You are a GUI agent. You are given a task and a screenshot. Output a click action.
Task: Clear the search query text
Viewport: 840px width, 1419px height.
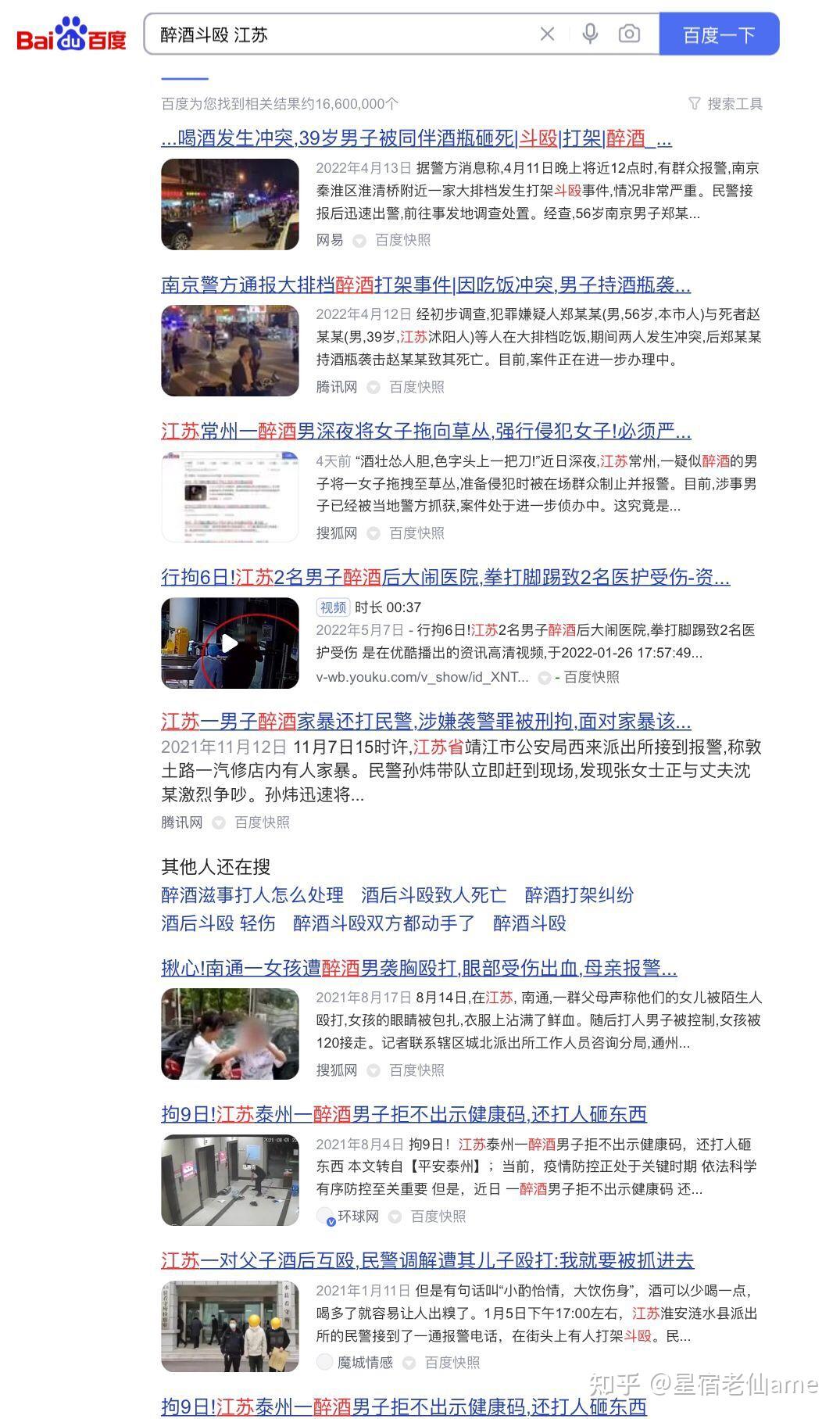click(547, 34)
